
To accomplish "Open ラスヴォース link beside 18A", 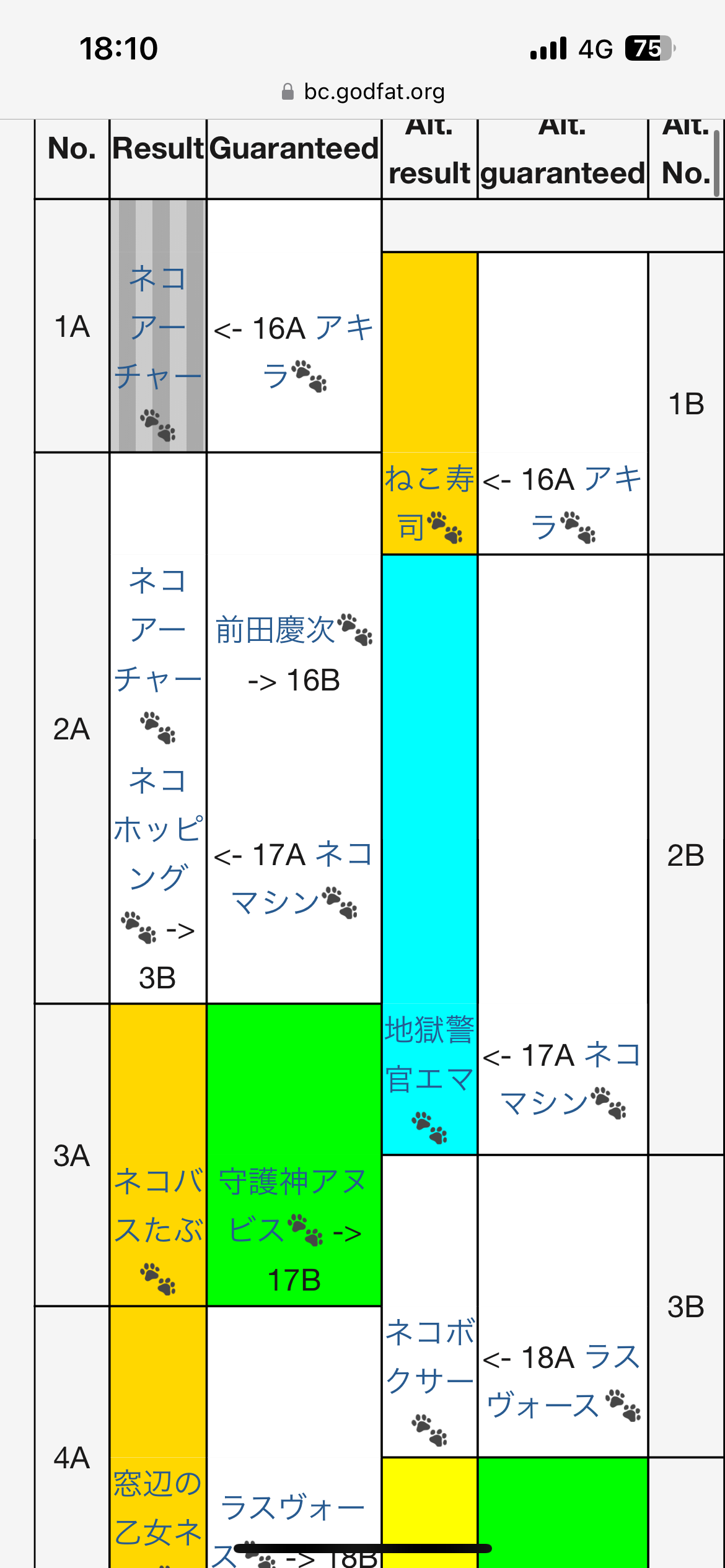I will click(x=612, y=1357).
